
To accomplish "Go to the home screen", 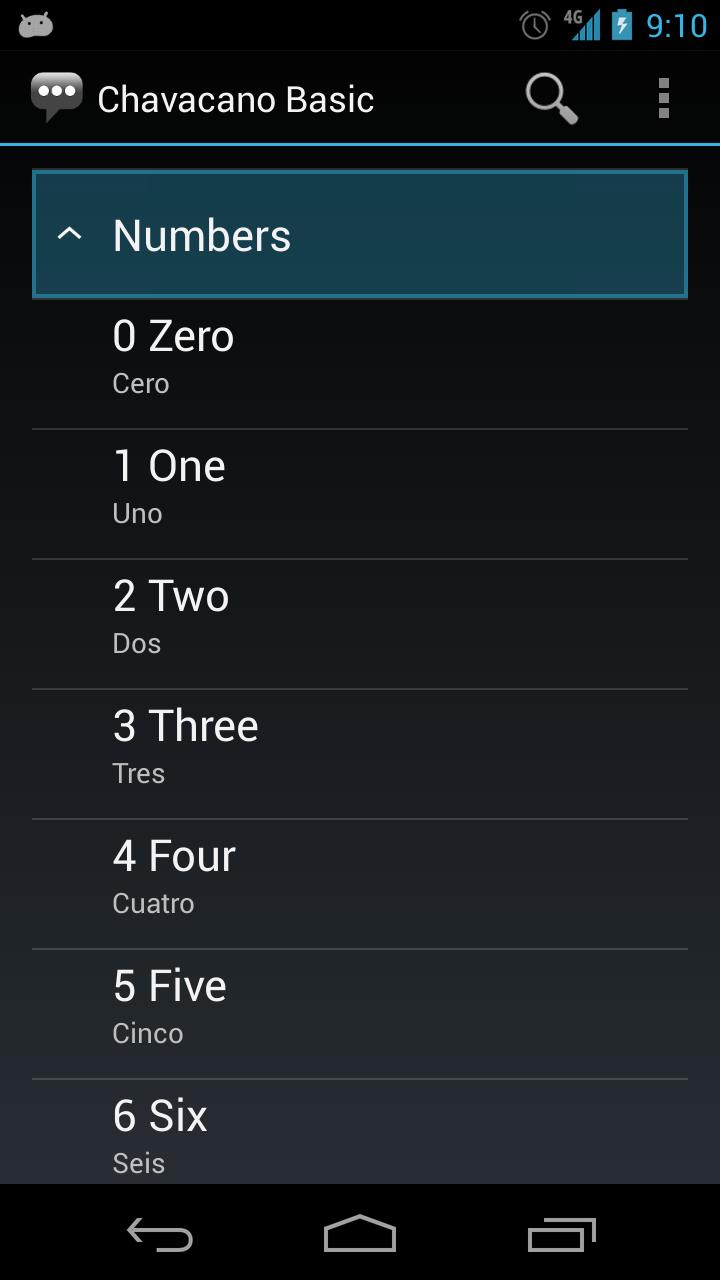I will tap(360, 1234).
